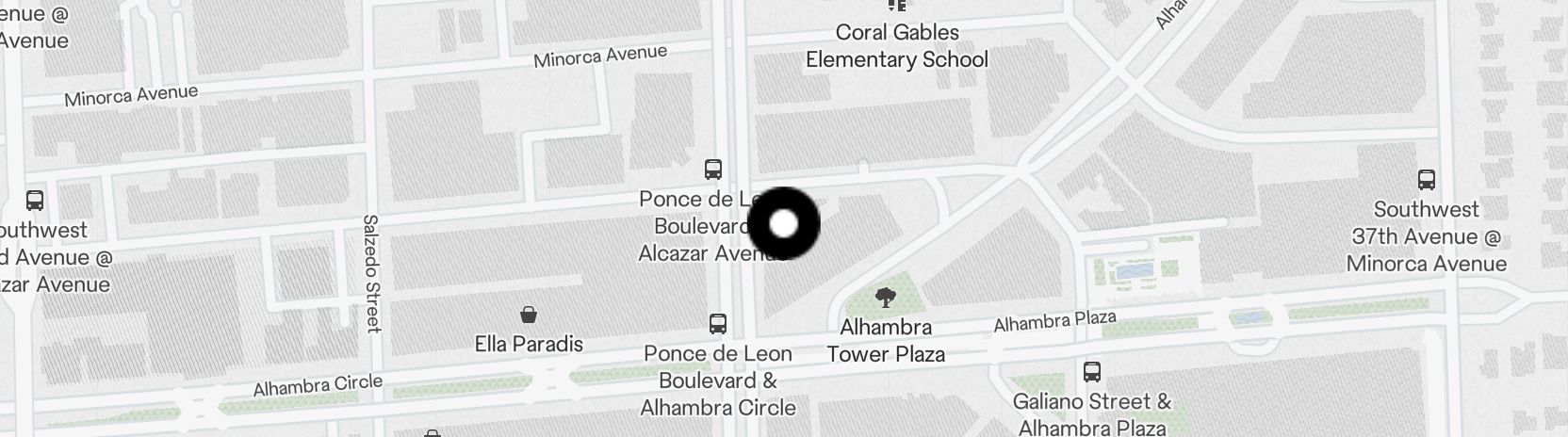
Task: Select Ponce de Leon & Alcazar Avenue bus stop
Action: (713, 170)
